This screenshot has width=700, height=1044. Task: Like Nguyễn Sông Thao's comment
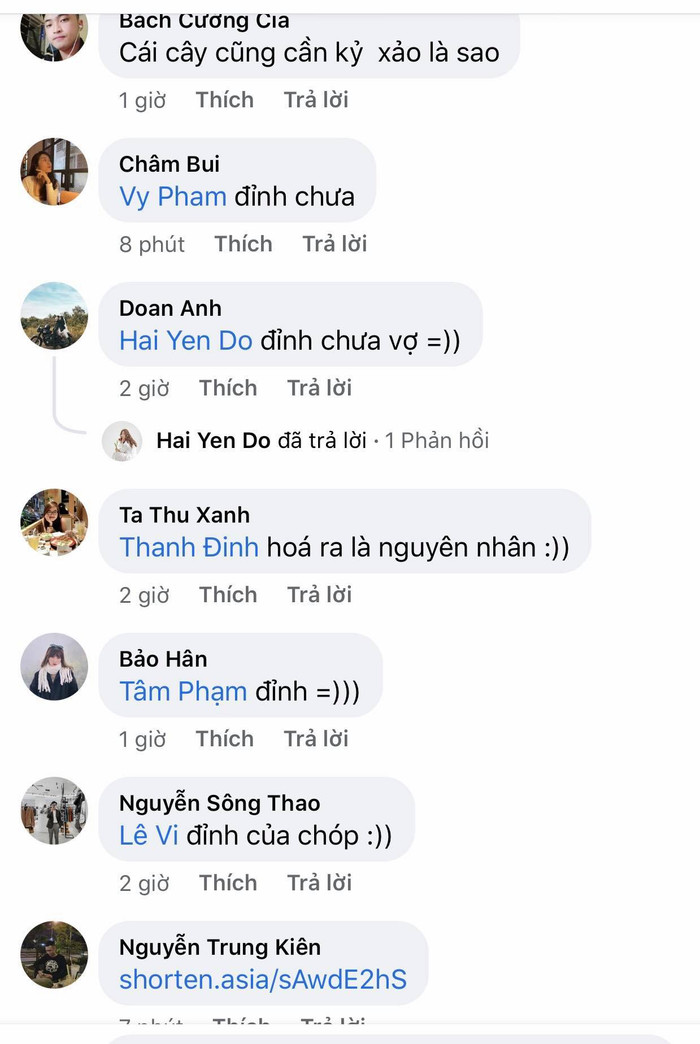(x=228, y=883)
